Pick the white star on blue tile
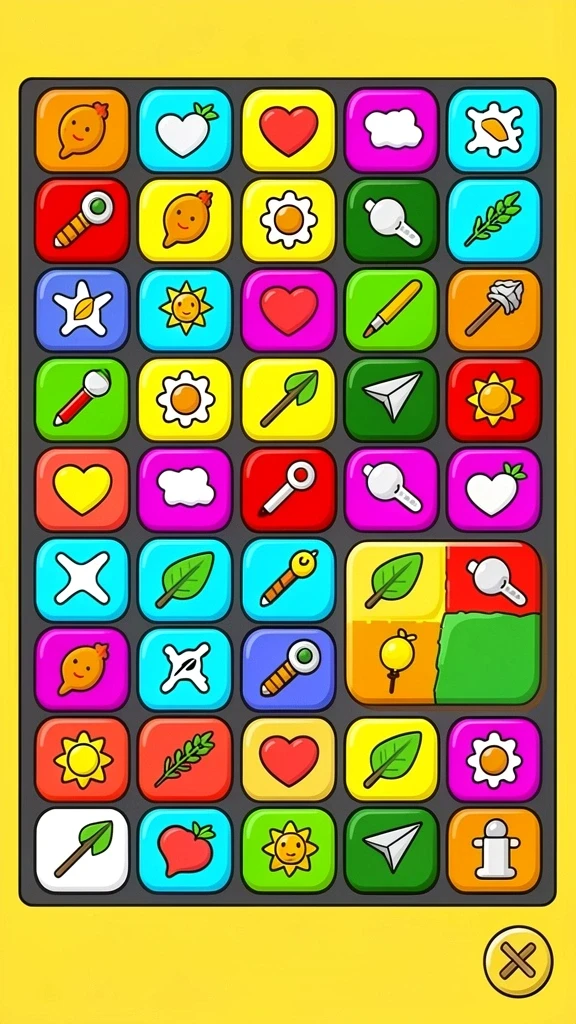The width and height of the screenshot is (576, 1024). 82,310
